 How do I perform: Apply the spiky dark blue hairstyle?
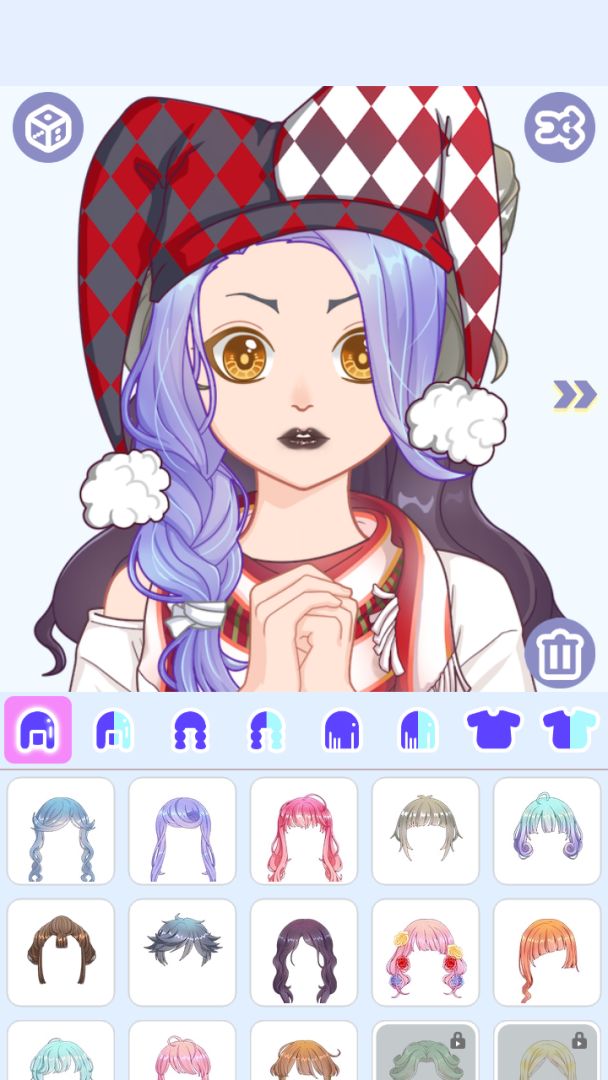[182, 952]
